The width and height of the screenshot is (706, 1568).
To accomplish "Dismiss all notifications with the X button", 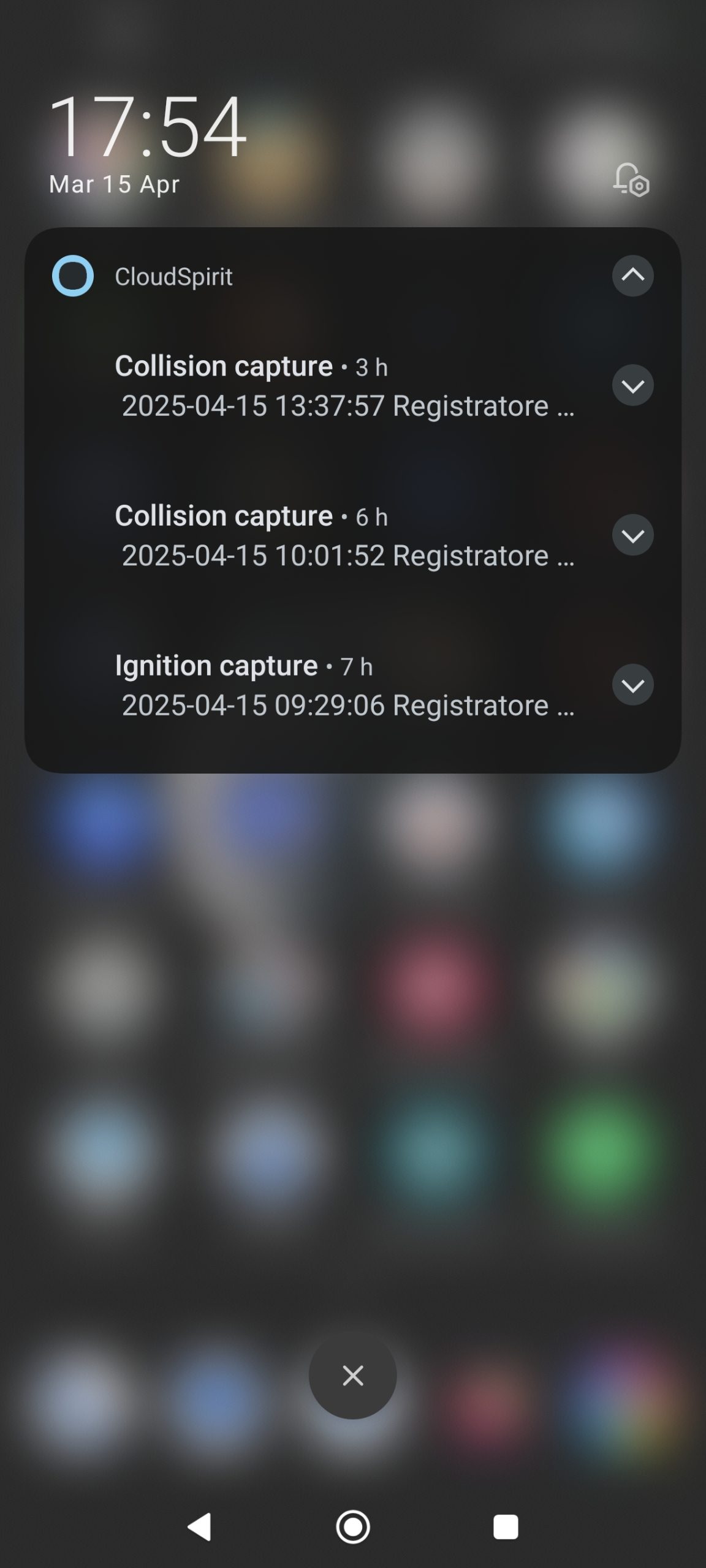I will click(352, 1375).
